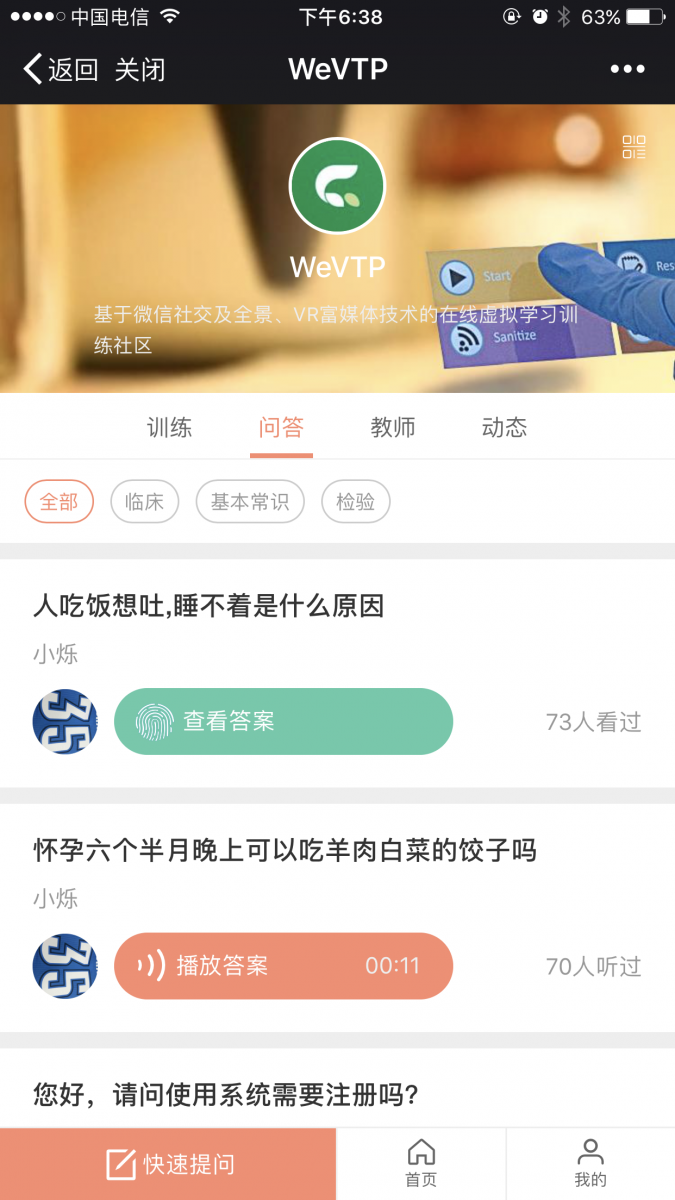Open the 我的 profile tab
Screen dimensions: 675x1200
point(590,1164)
